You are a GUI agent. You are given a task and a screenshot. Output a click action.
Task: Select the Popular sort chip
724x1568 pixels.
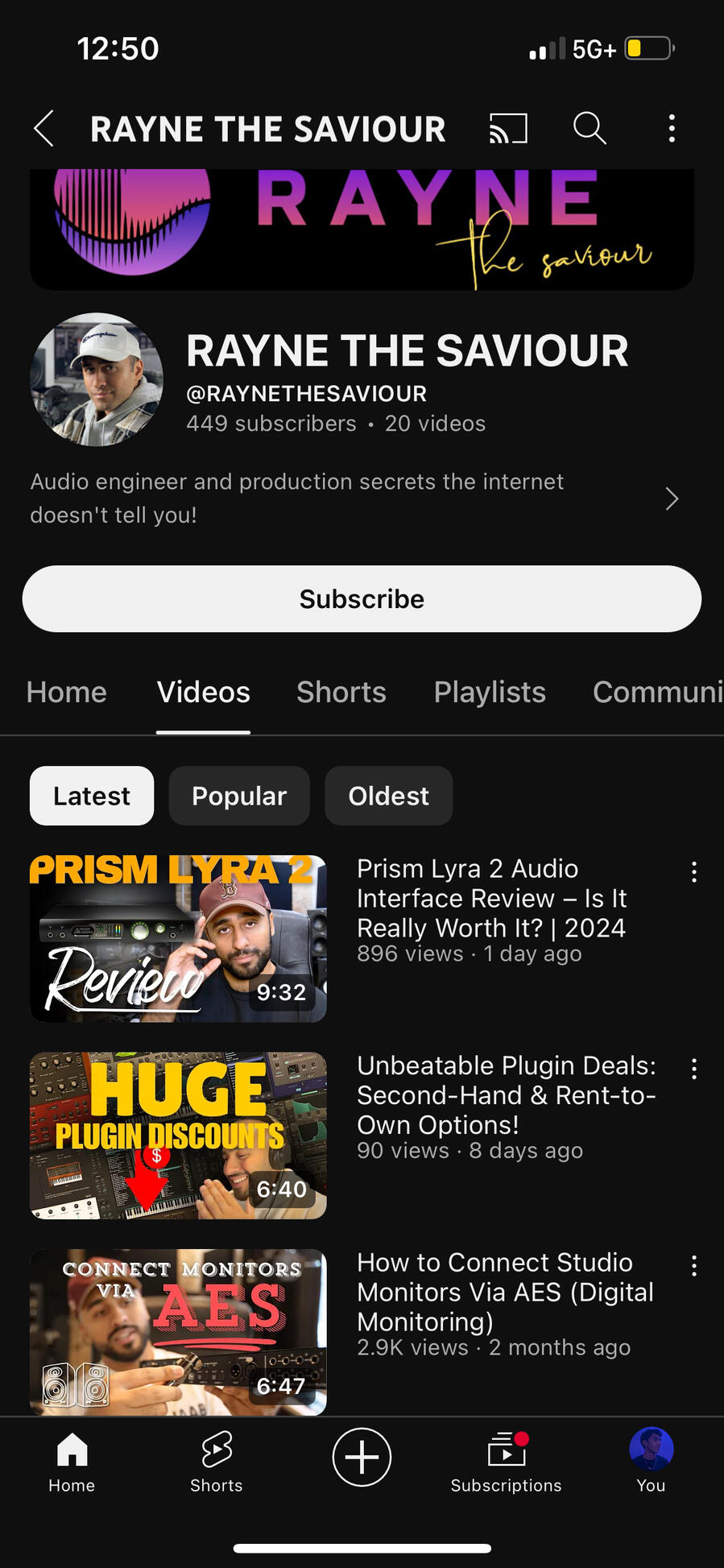tap(239, 796)
